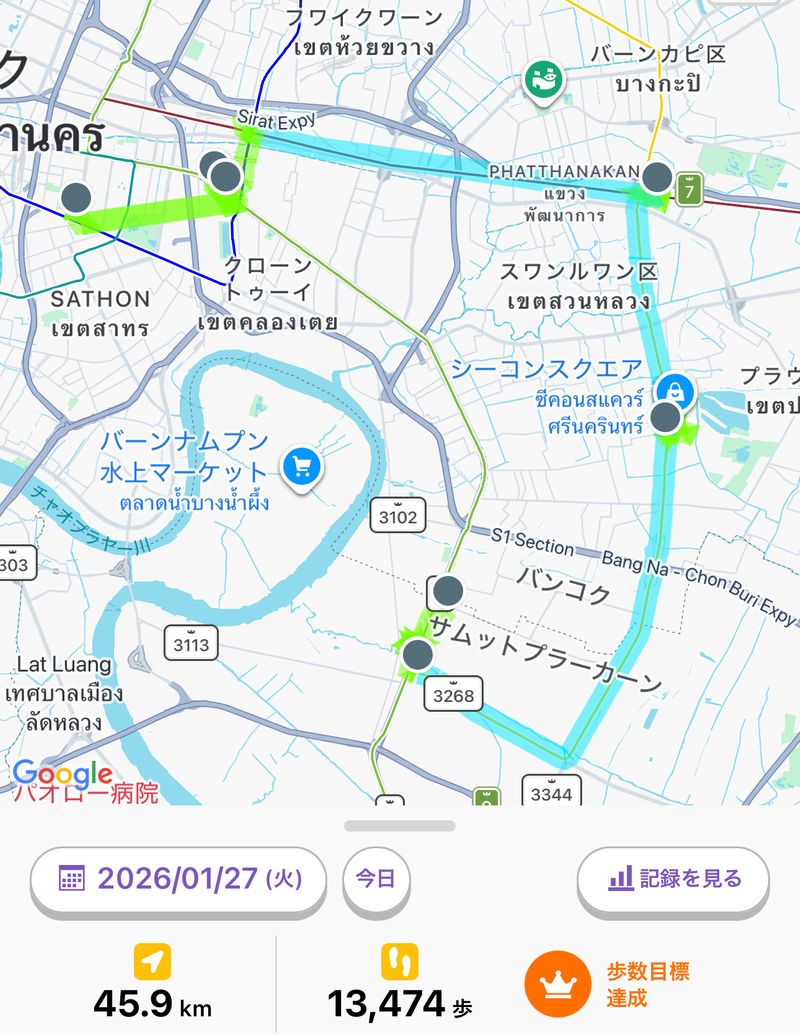800x1035 pixels.
Task: Tap the location marker in Sathon
Action: [x=77, y=198]
